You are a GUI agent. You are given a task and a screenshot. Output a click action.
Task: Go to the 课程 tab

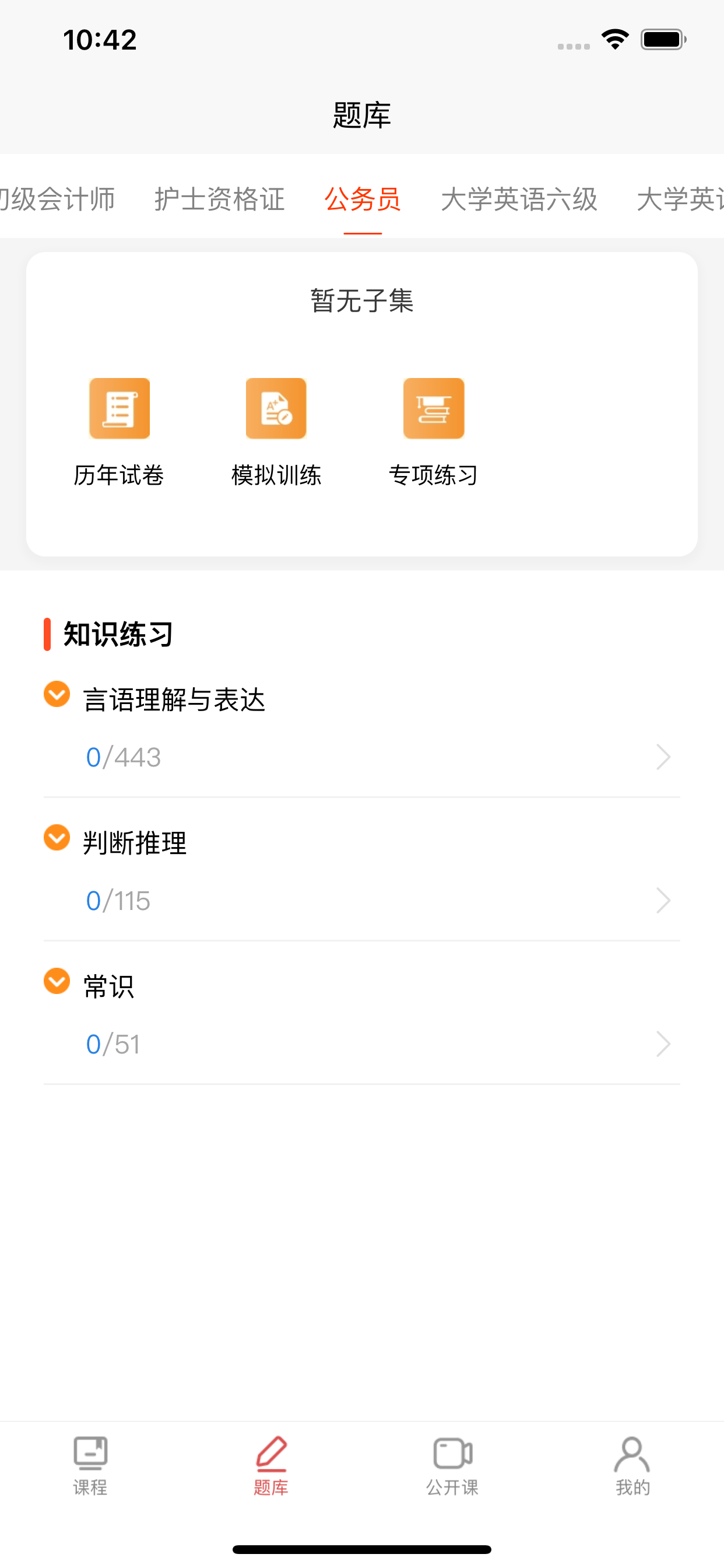[90, 1467]
